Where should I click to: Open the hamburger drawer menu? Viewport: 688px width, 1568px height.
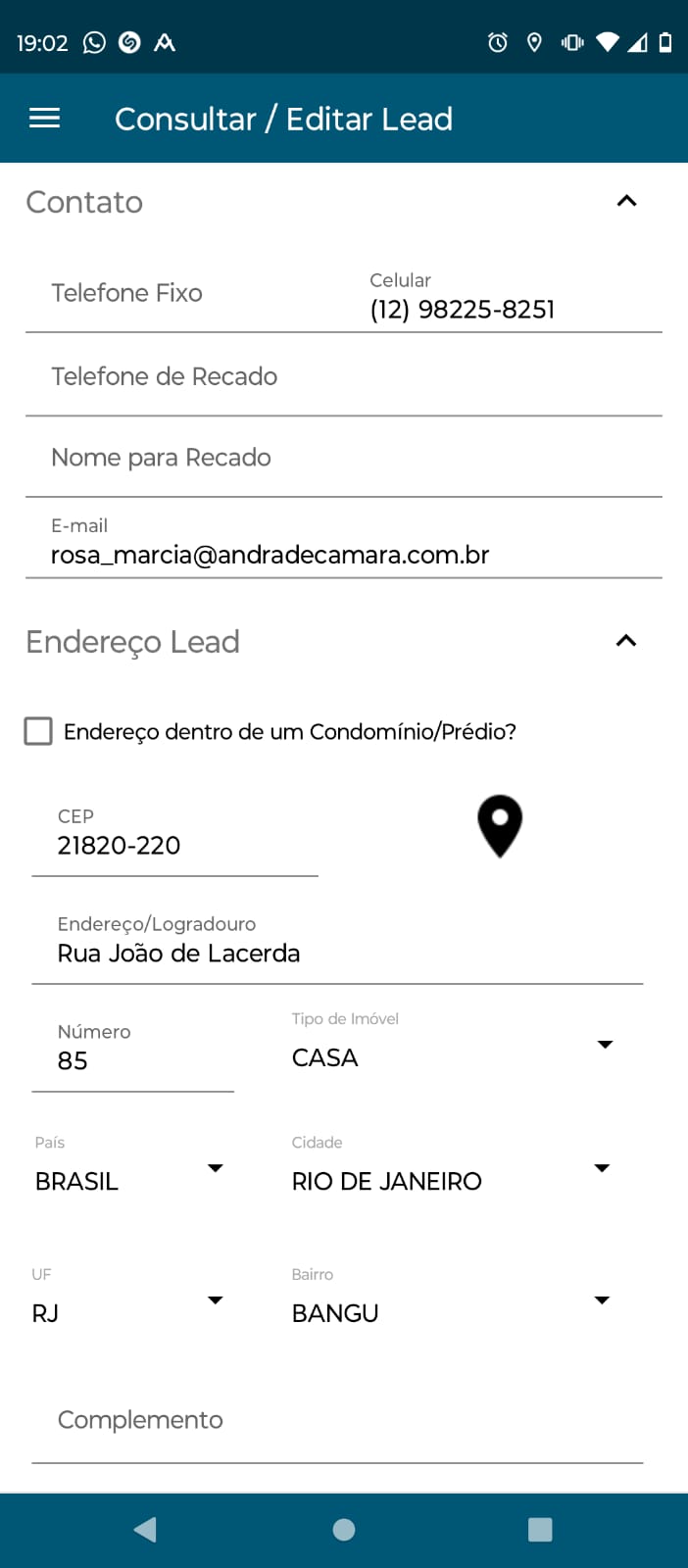coord(45,119)
